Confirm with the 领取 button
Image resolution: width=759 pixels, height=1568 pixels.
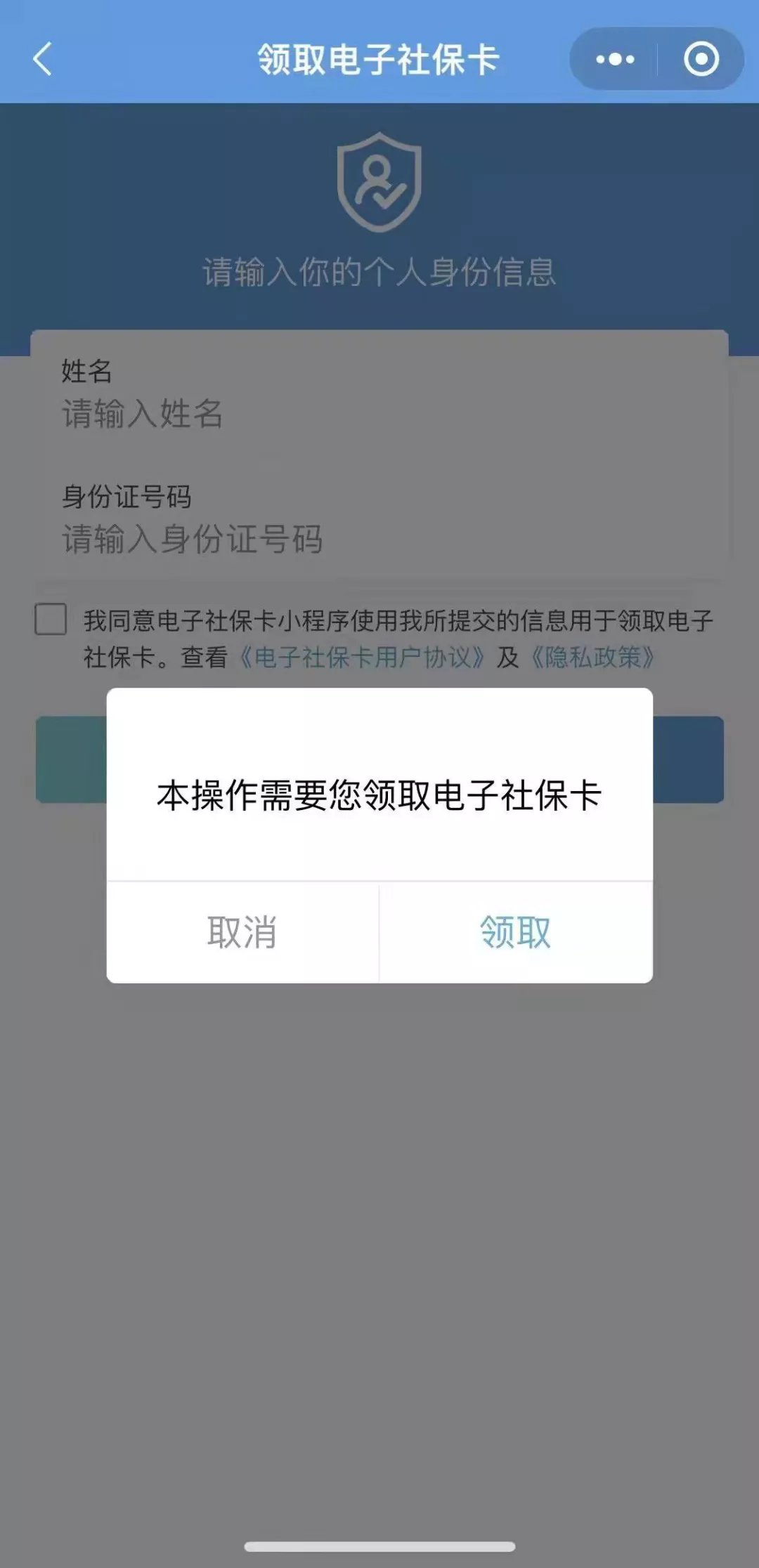coord(515,932)
